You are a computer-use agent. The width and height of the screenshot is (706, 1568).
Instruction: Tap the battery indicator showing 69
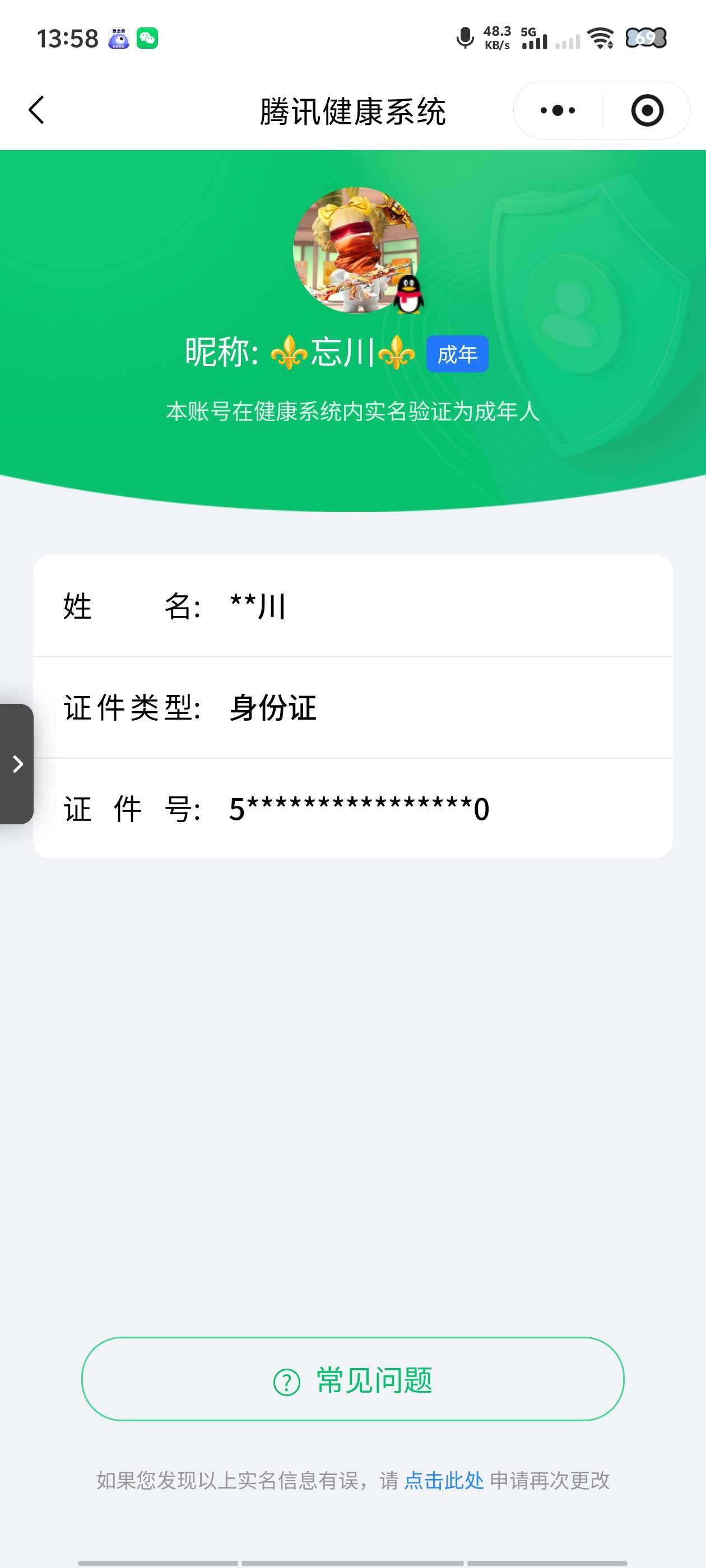[x=644, y=38]
